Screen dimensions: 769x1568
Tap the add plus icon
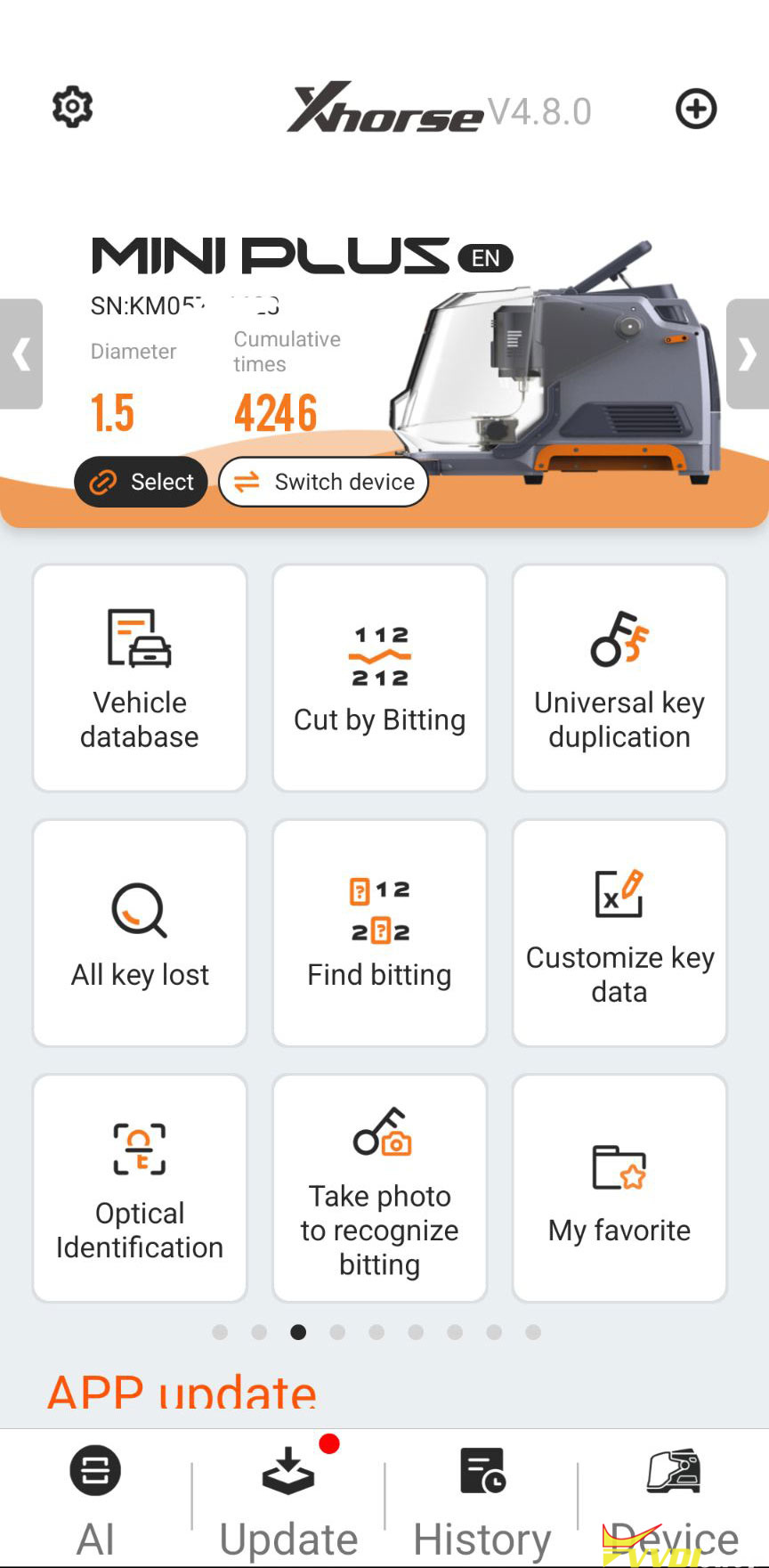tap(695, 110)
